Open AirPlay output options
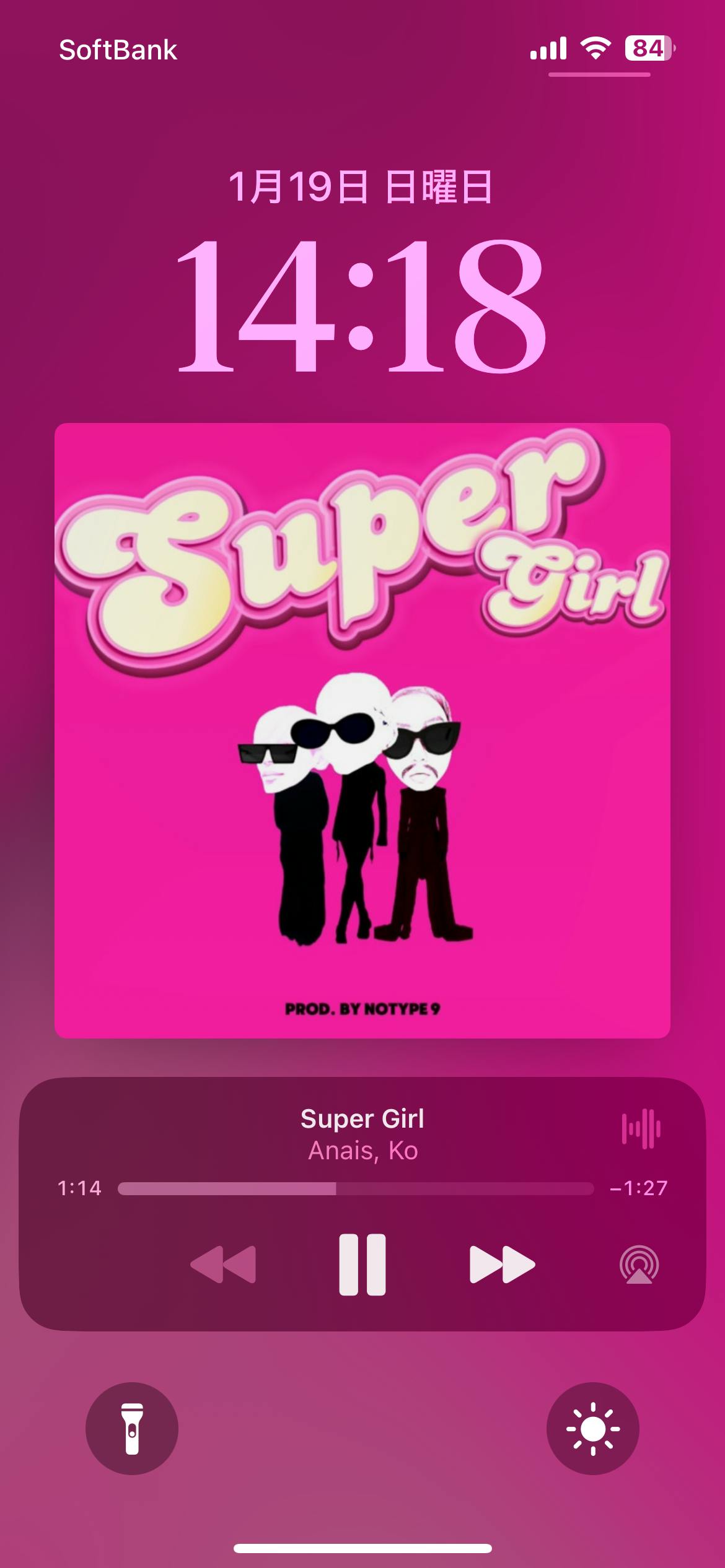725x1568 pixels. 639,1265
